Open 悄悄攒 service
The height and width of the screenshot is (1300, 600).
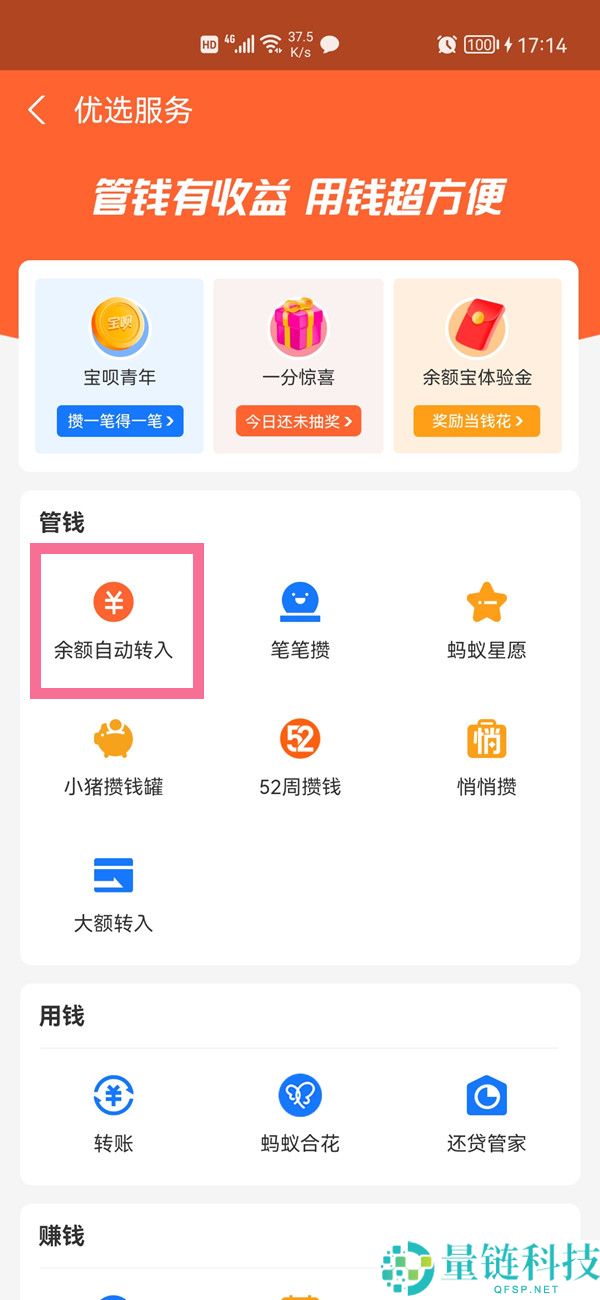tap(487, 757)
